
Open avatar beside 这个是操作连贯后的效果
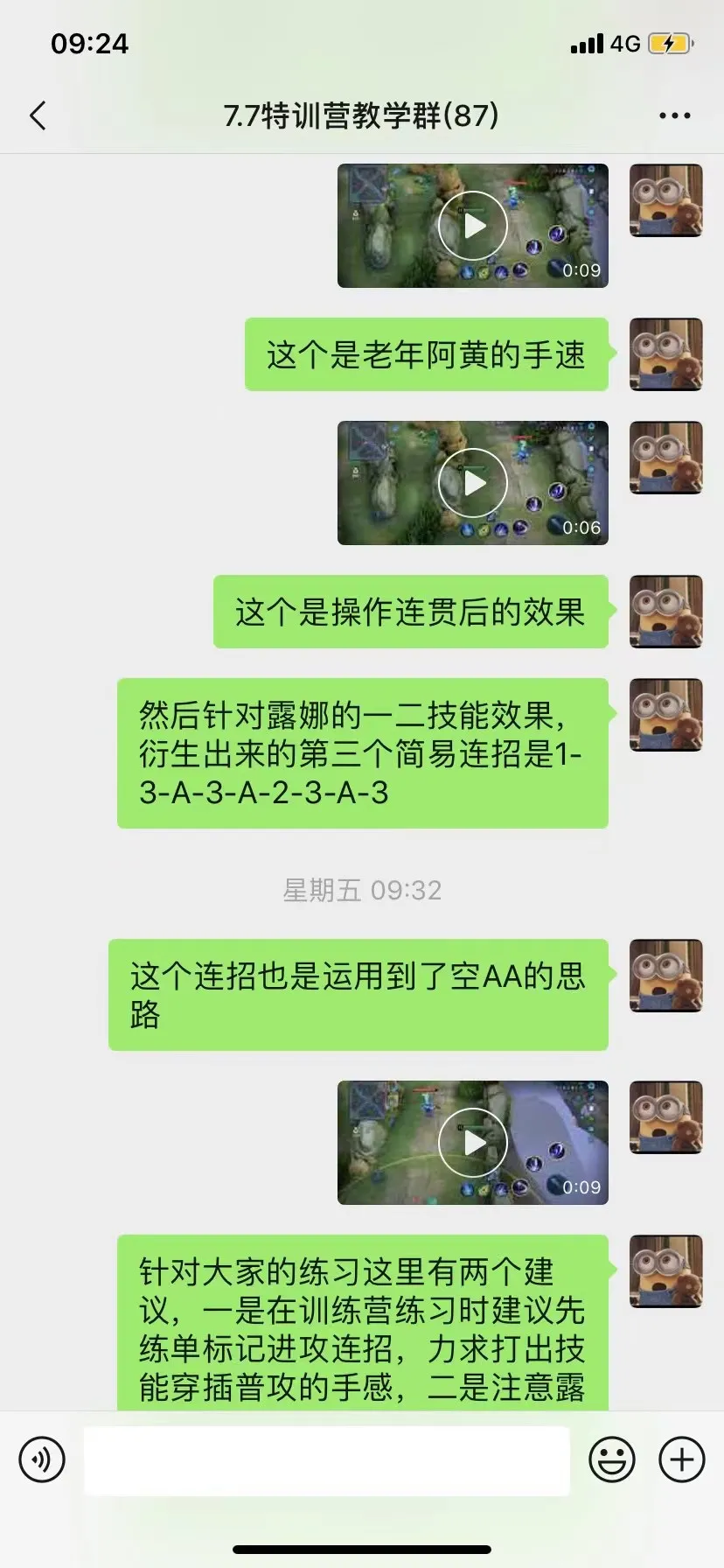coord(665,612)
